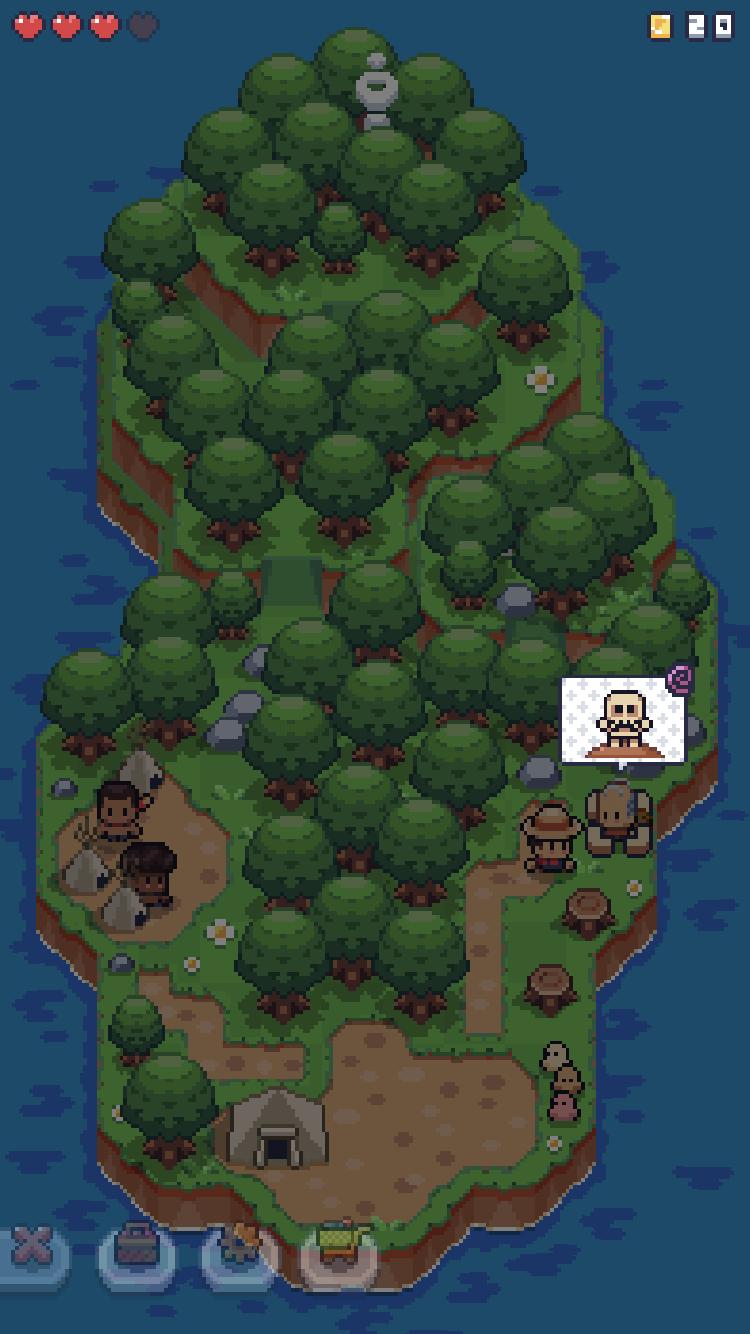Tap the stone golem's skeleton speech bubble
Viewport: 750px width, 1334px height.
click(x=623, y=721)
